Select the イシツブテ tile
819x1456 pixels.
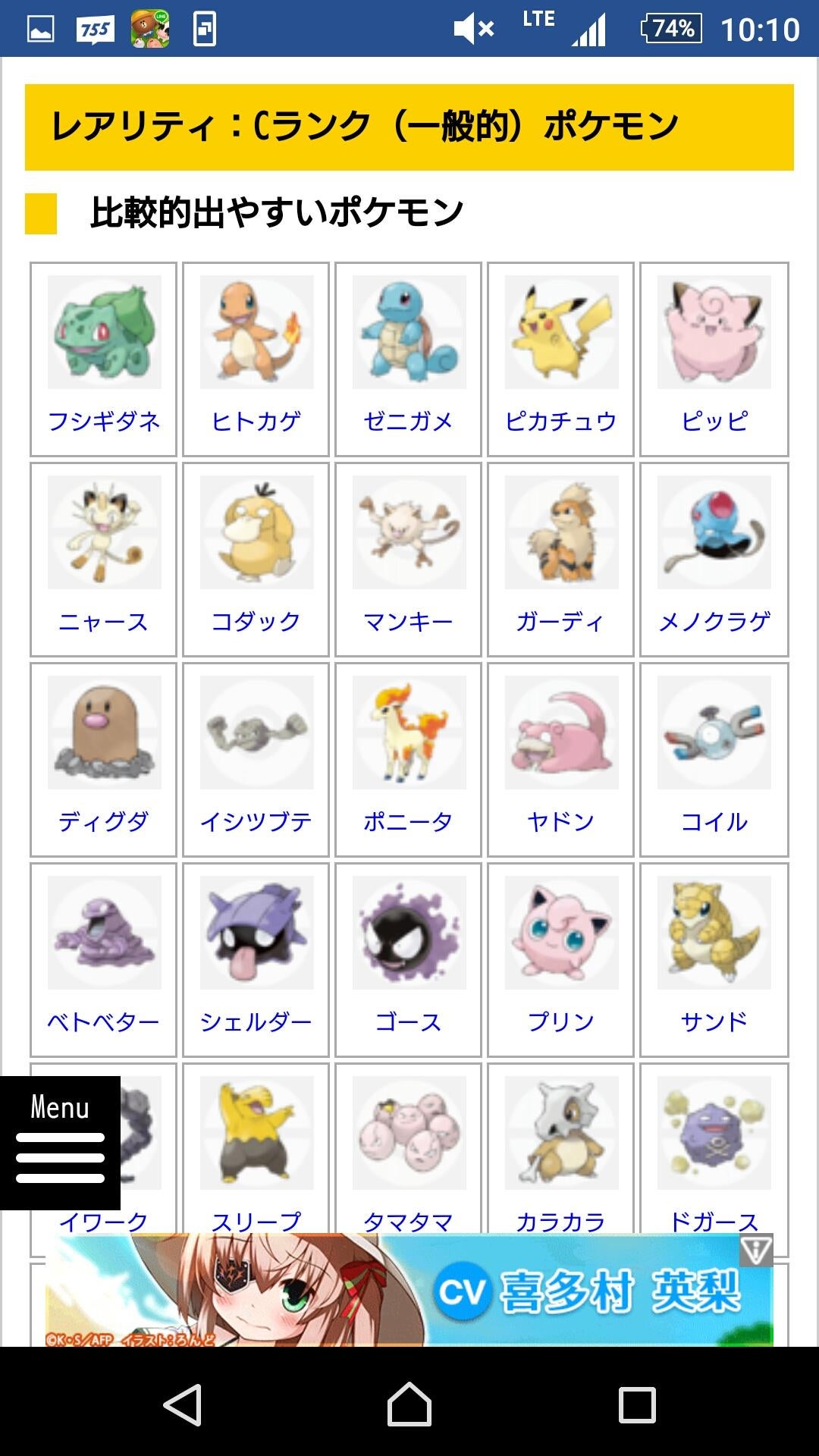coord(256,760)
